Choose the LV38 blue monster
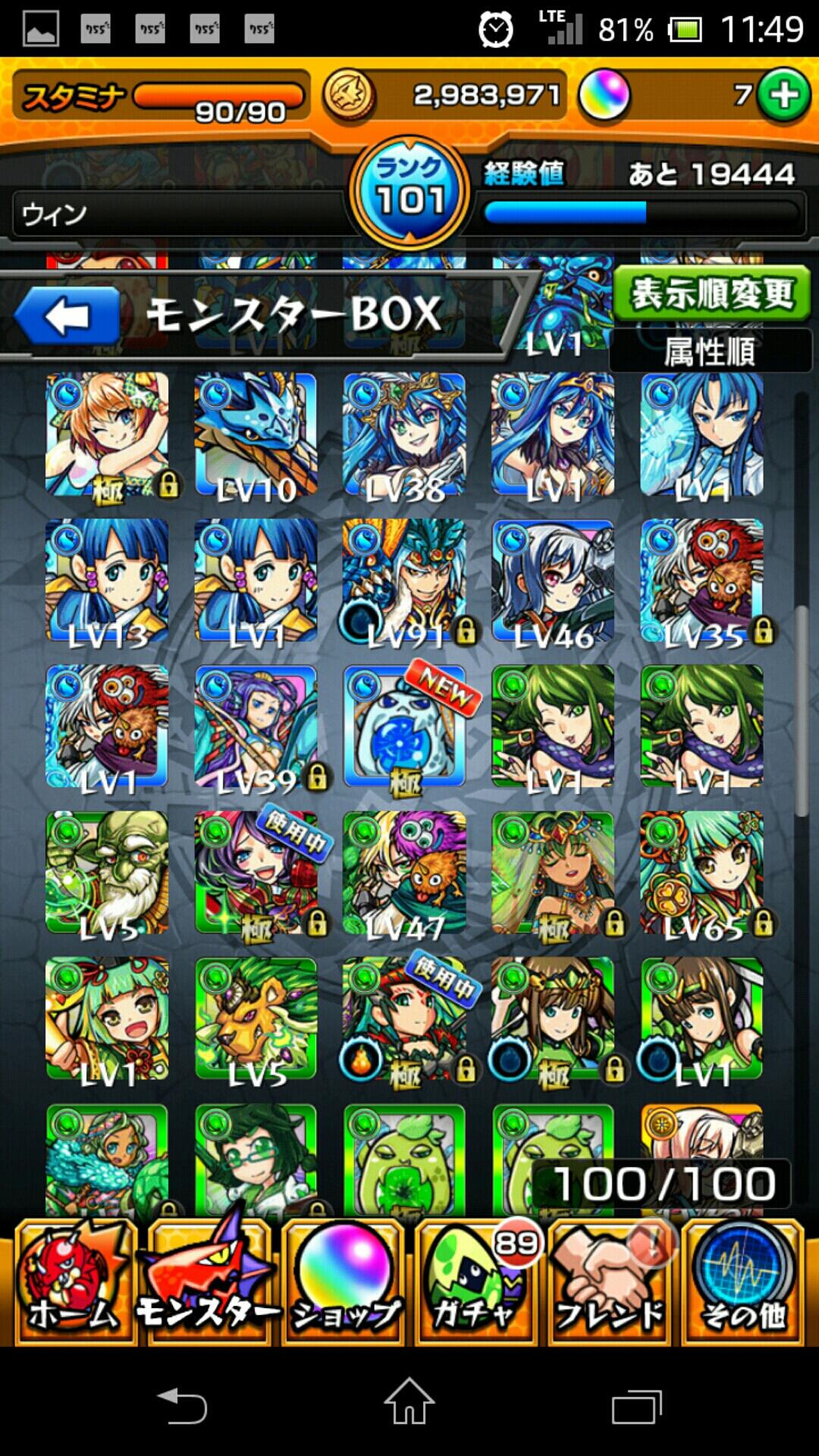The image size is (819, 1456). coord(405,435)
